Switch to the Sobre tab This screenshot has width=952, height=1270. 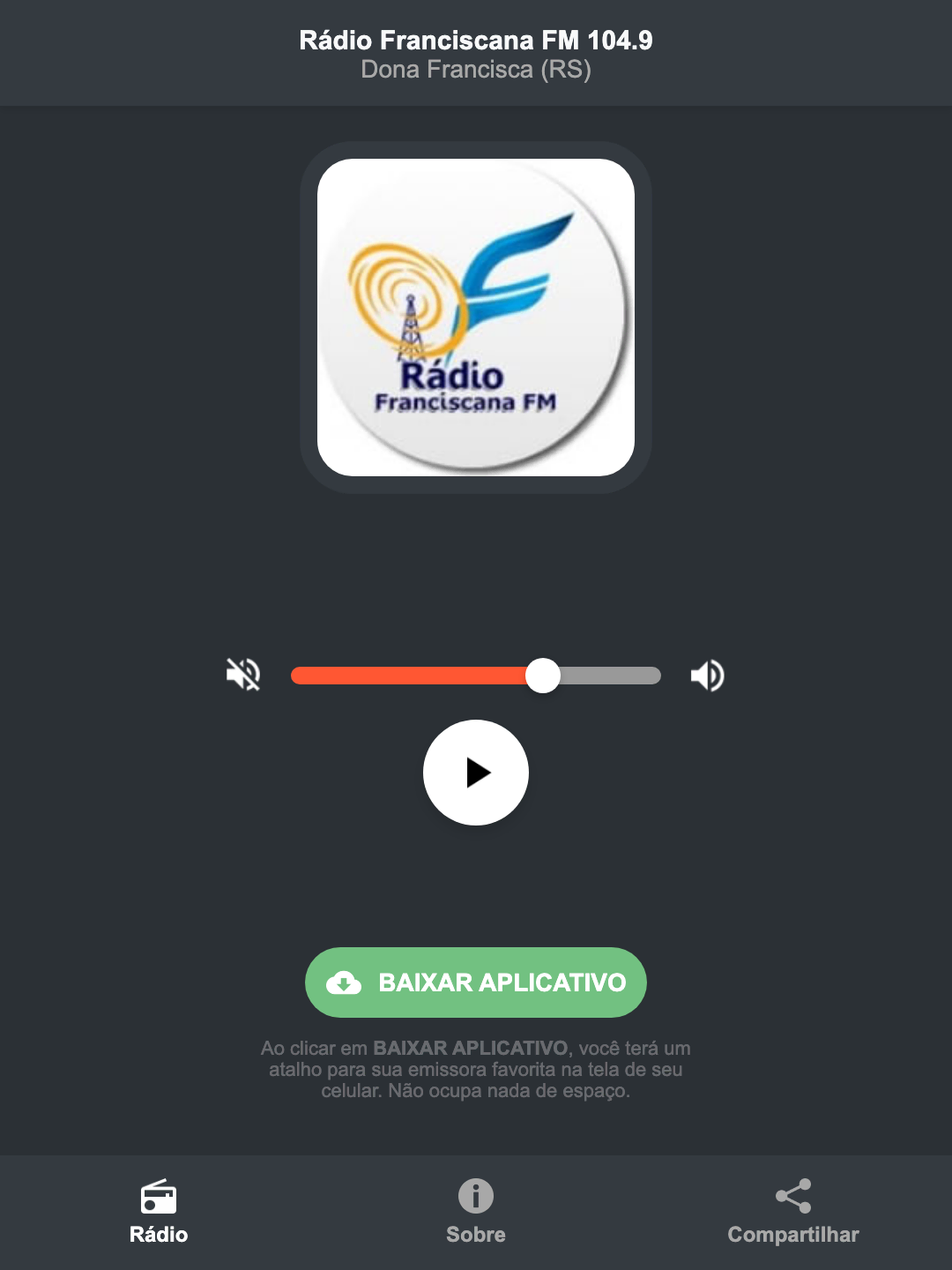(x=475, y=1213)
